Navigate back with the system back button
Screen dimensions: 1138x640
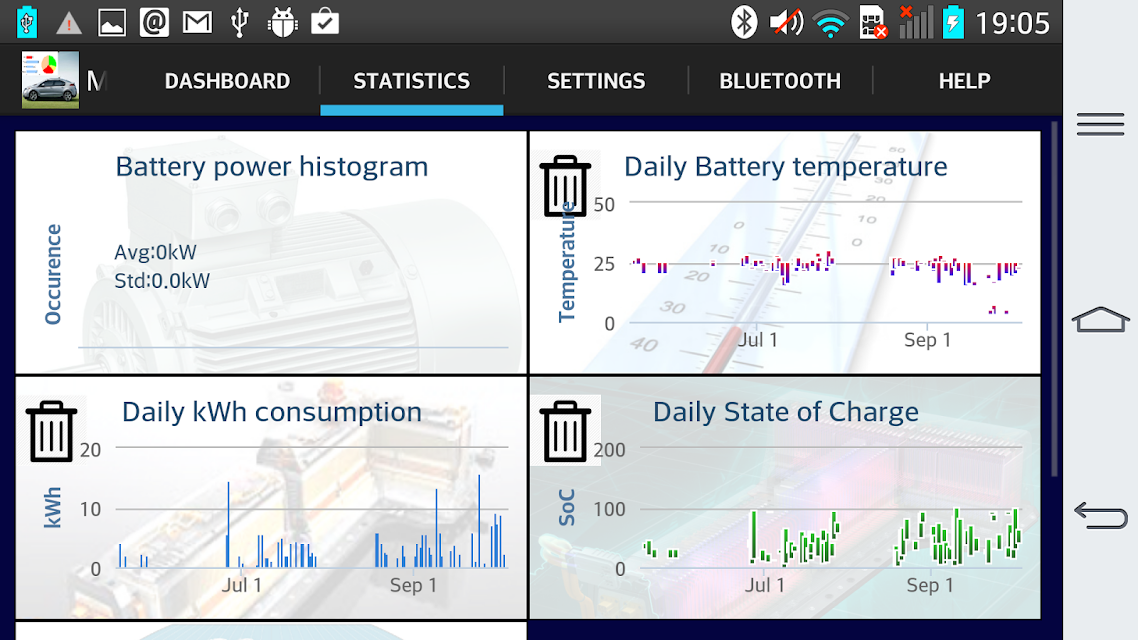(1100, 515)
